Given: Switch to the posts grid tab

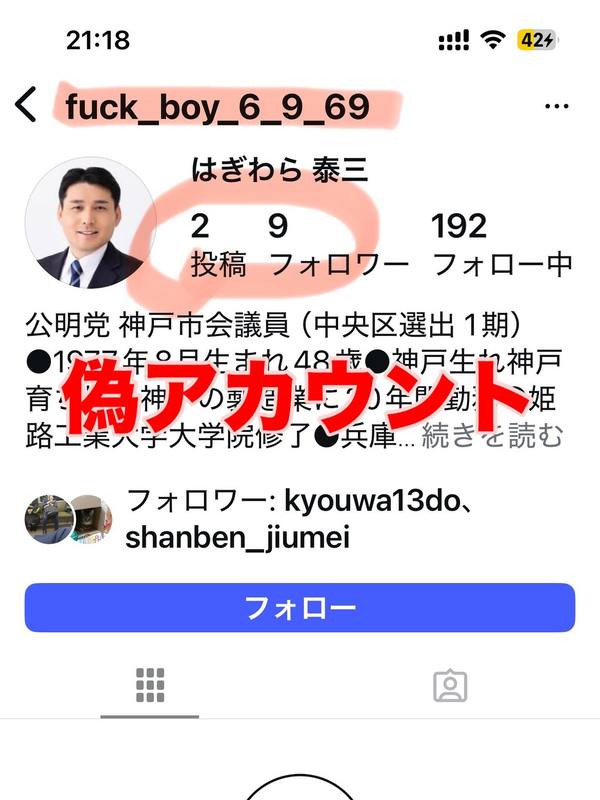Looking at the screenshot, I should point(150,685).
